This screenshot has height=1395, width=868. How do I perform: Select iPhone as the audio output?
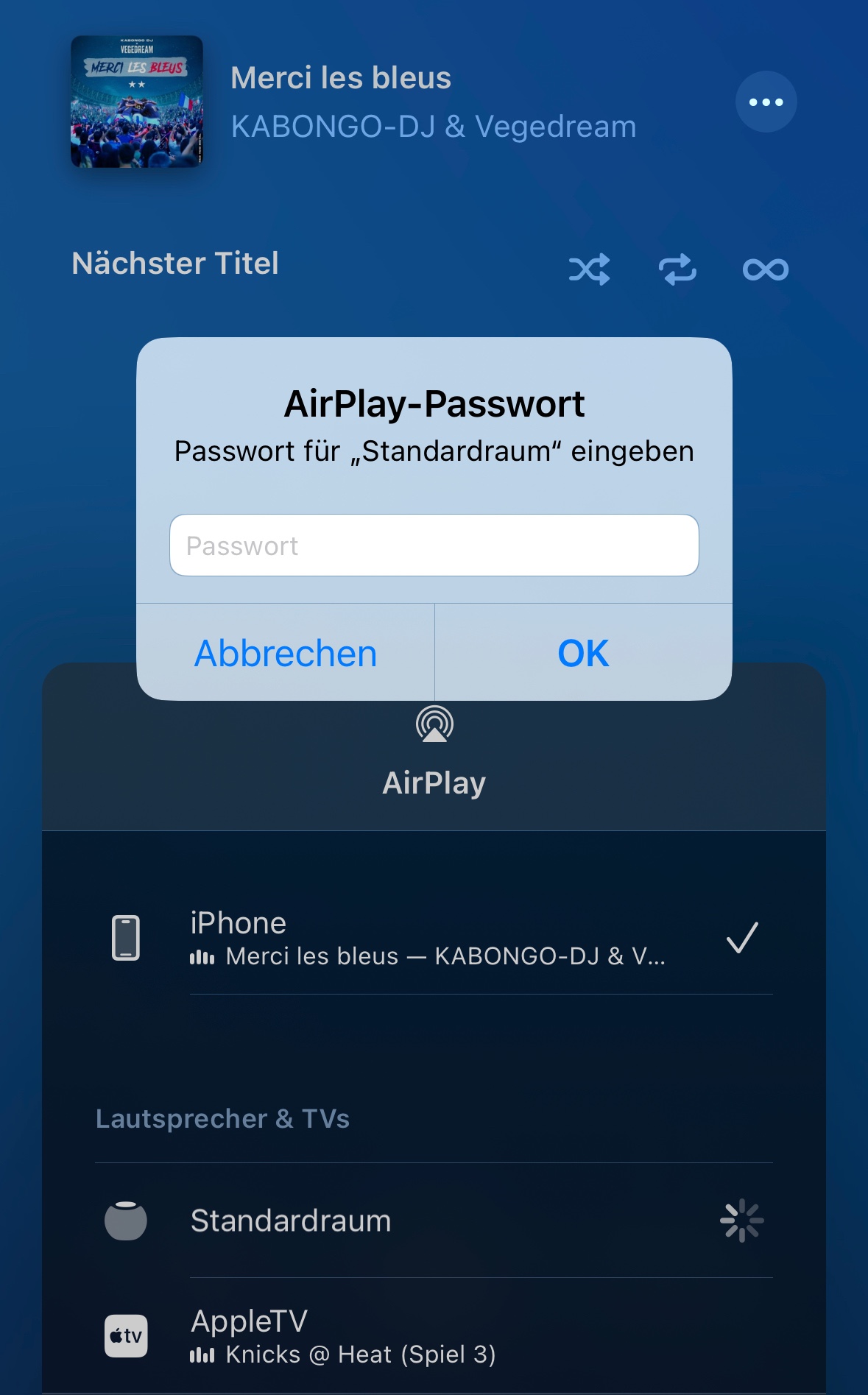[x=434, y=938]
